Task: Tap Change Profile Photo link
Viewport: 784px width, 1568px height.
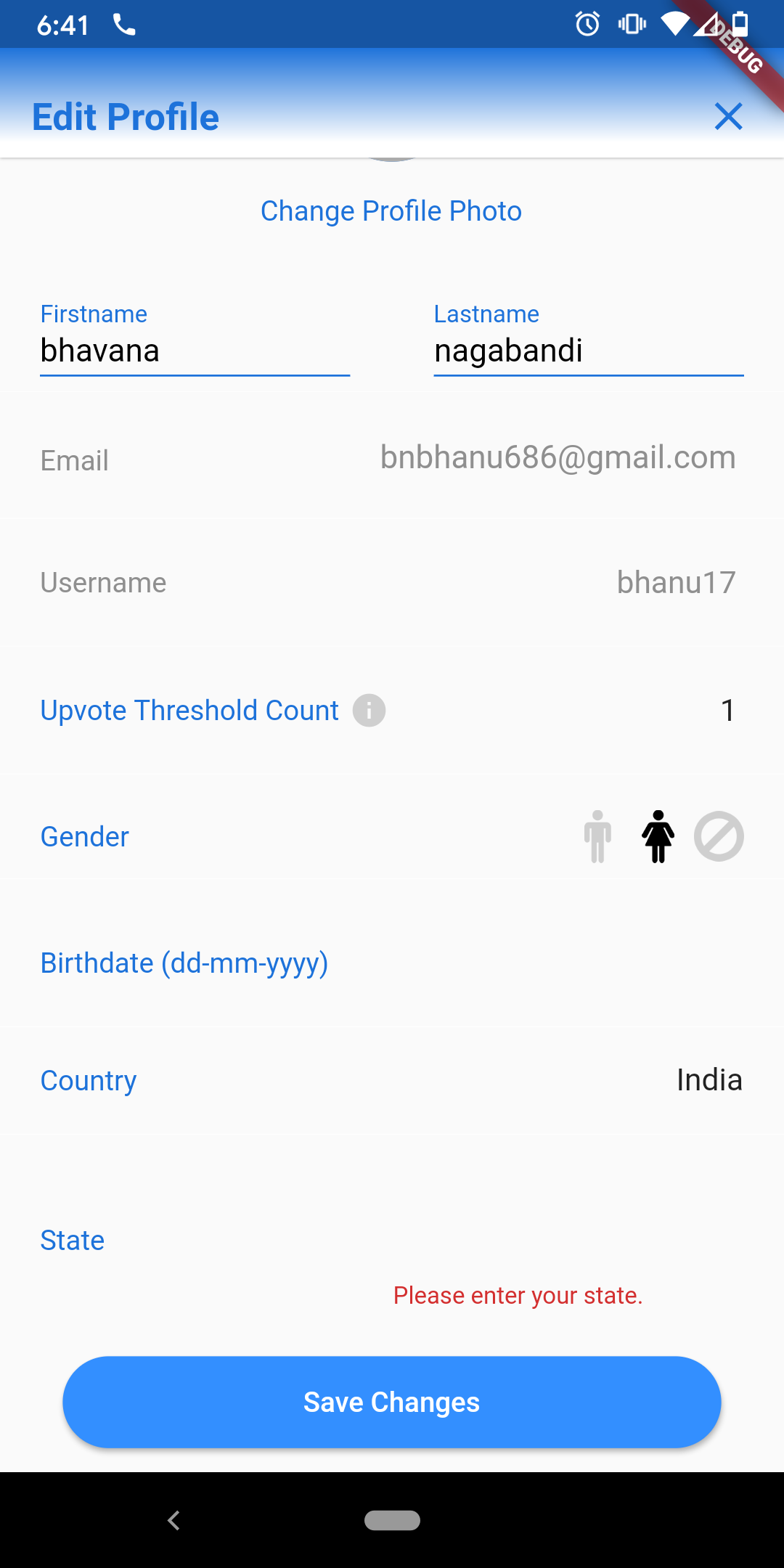Action: (x=391, y=211)
